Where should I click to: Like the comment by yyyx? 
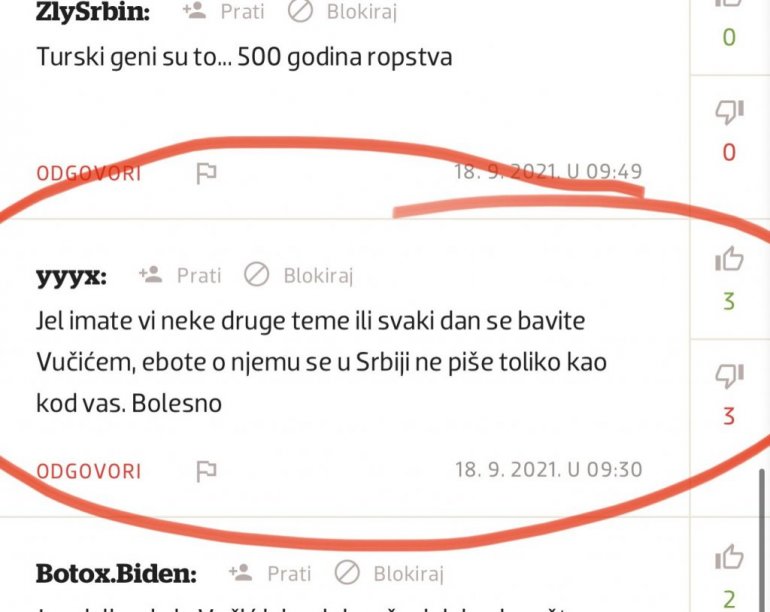(x=729, y=262)
